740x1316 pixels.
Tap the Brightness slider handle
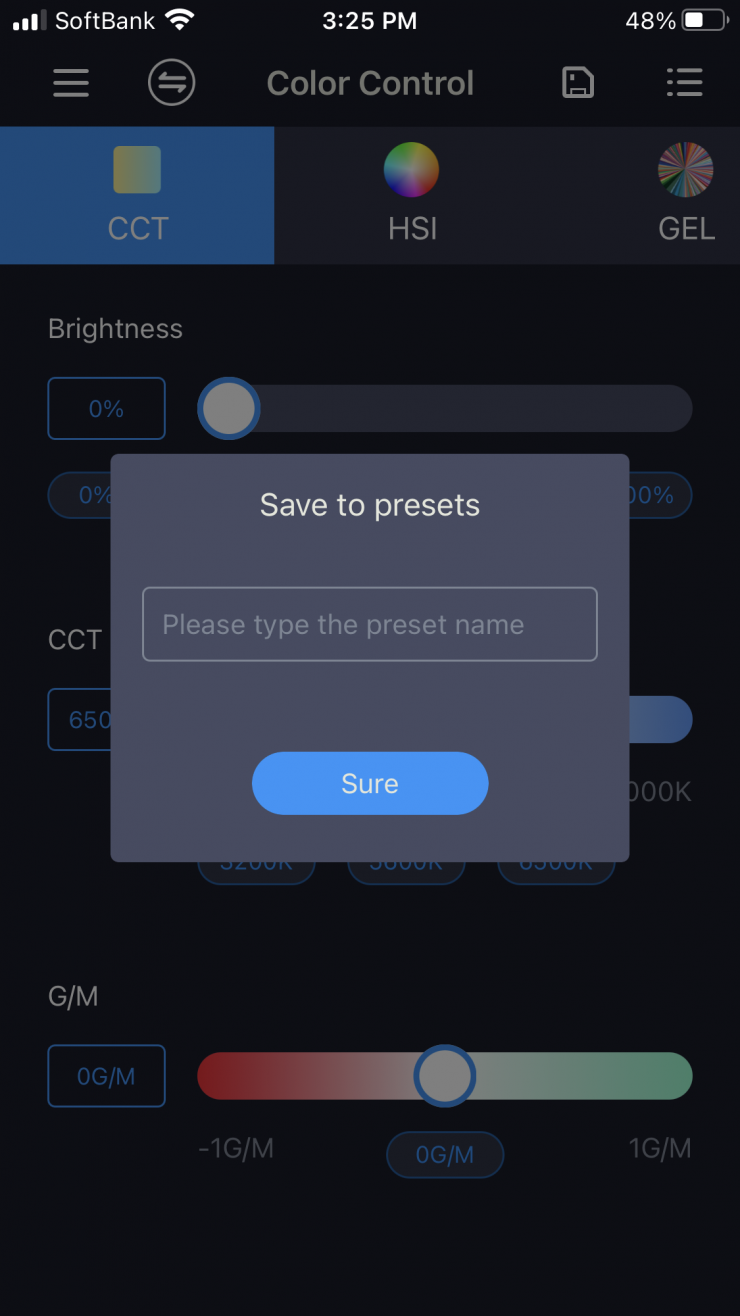point(229,408)
